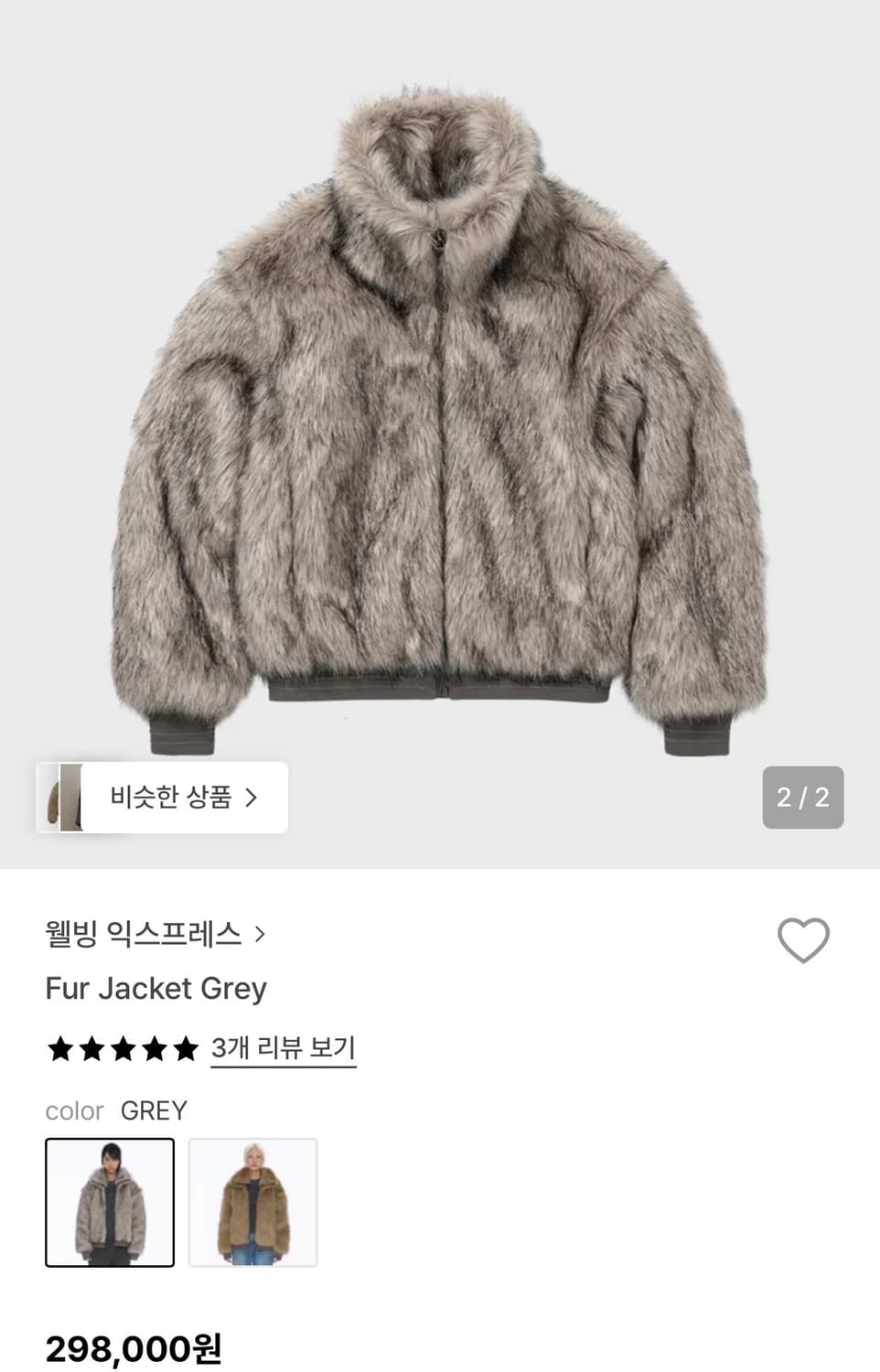Tap the 2 / 2 image counter badge

(801, 797)
